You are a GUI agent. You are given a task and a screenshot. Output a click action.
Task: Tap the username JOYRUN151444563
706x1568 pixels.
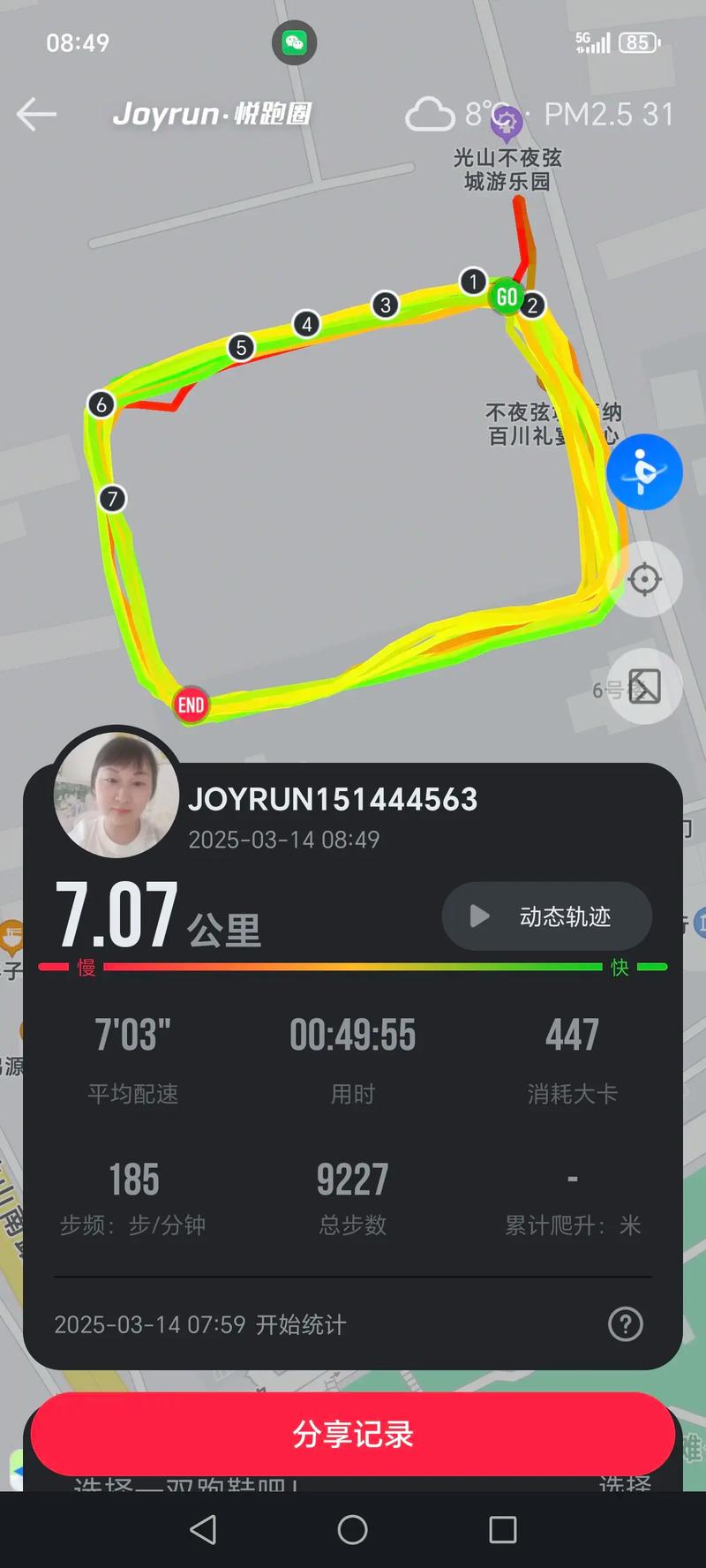333,798
